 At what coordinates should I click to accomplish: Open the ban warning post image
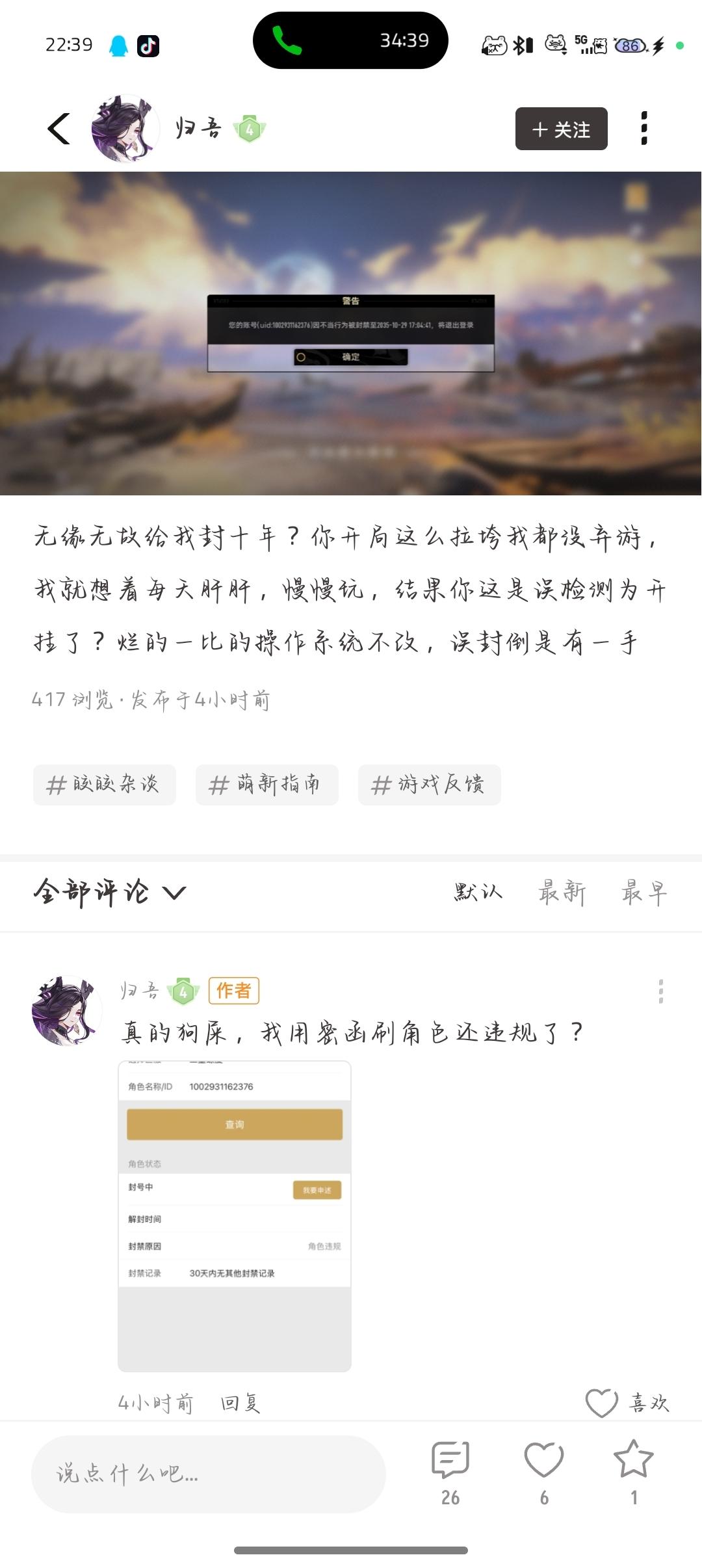(x=351, y=333)
